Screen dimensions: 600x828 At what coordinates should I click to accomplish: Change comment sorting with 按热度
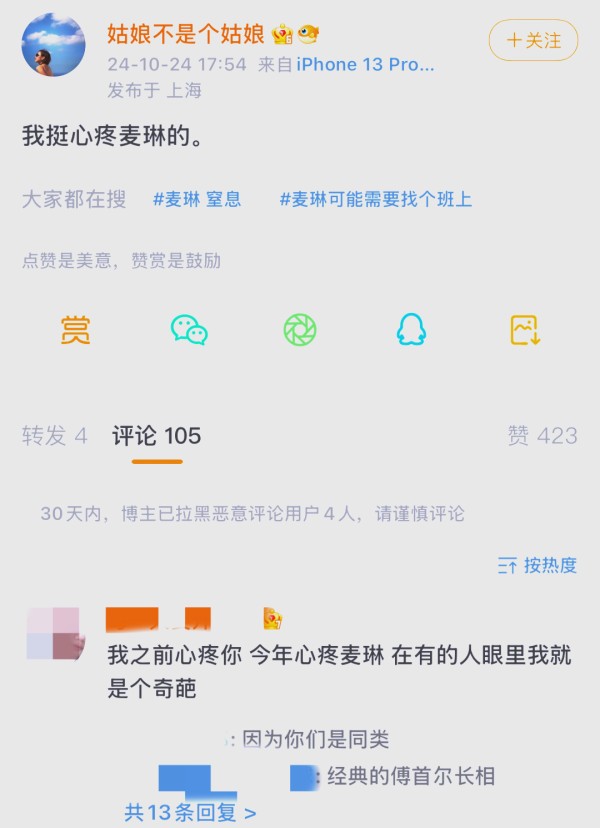click(x=538, y=565)
